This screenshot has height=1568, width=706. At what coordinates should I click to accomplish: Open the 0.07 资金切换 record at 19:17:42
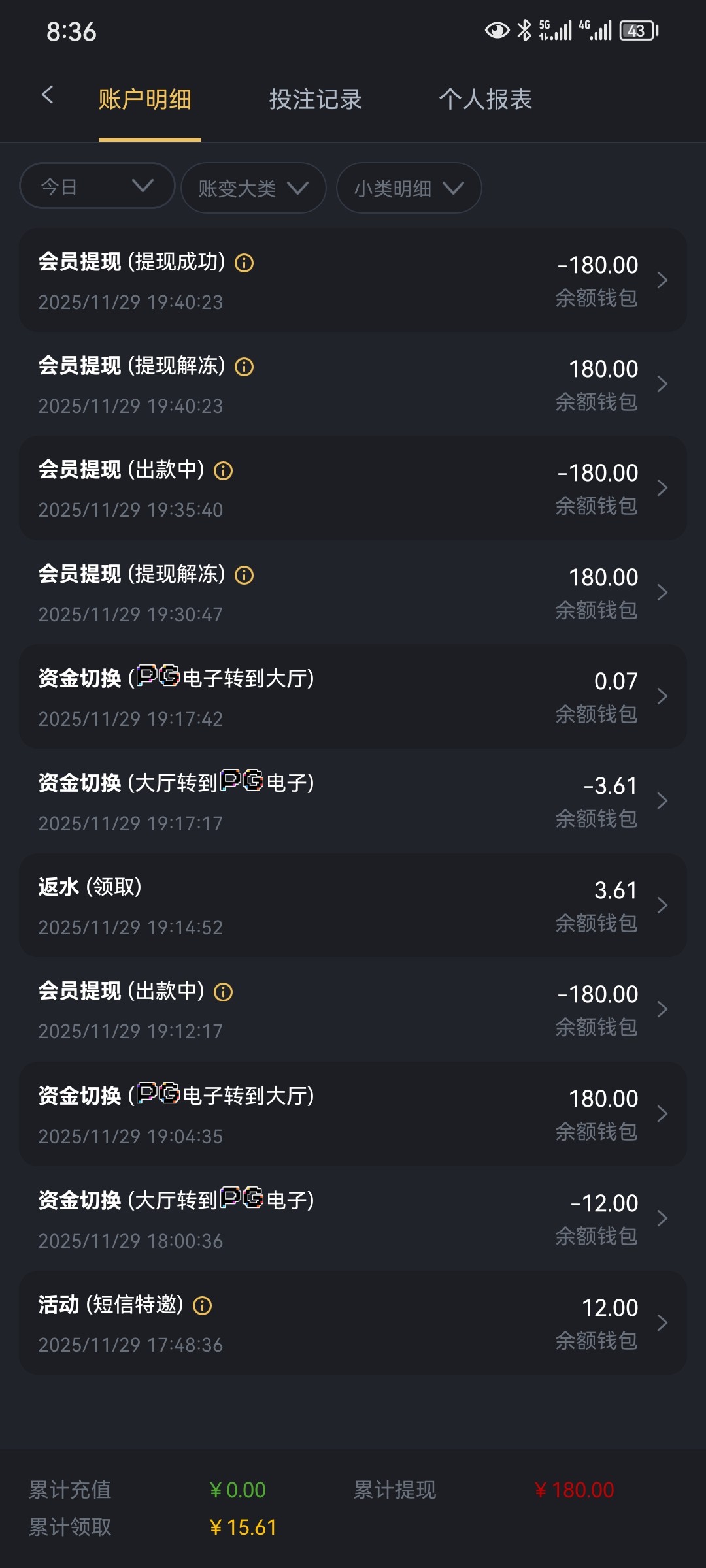coord(353,696)
